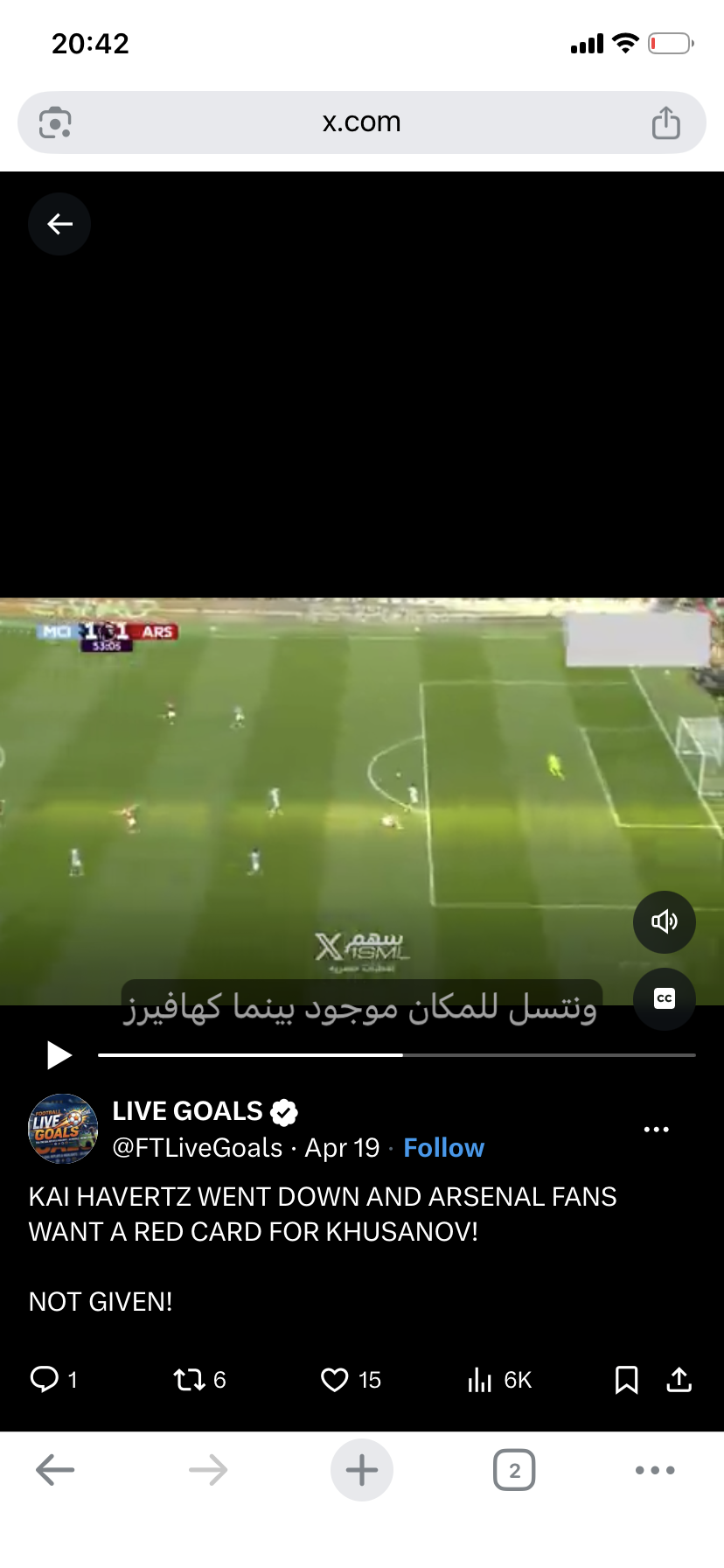Navigate back in the browser toolbar
The image size is (724, 1568).
click(x=55, y=1470)
